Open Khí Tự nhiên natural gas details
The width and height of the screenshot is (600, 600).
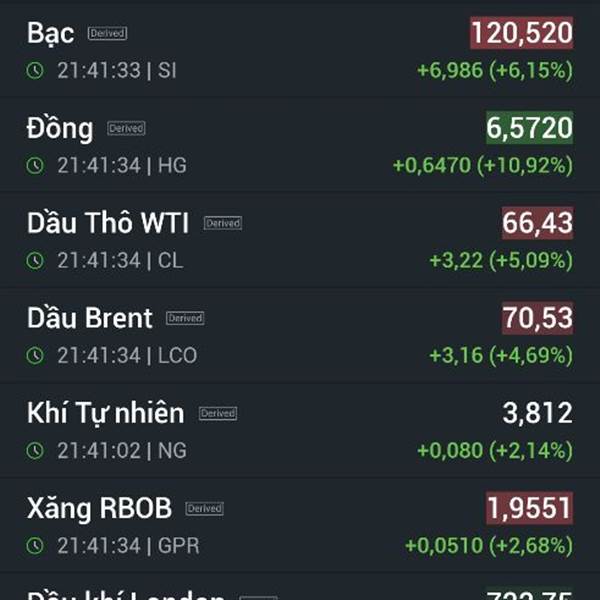[300, 430]
